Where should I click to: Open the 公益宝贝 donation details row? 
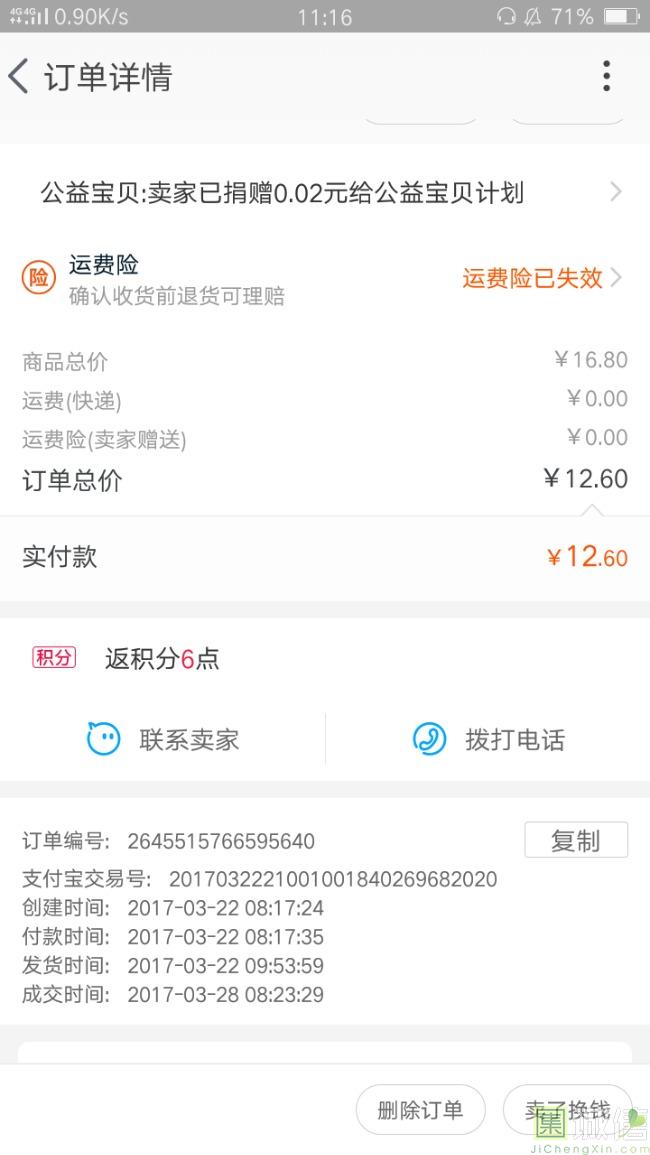(x=325, y=193)
